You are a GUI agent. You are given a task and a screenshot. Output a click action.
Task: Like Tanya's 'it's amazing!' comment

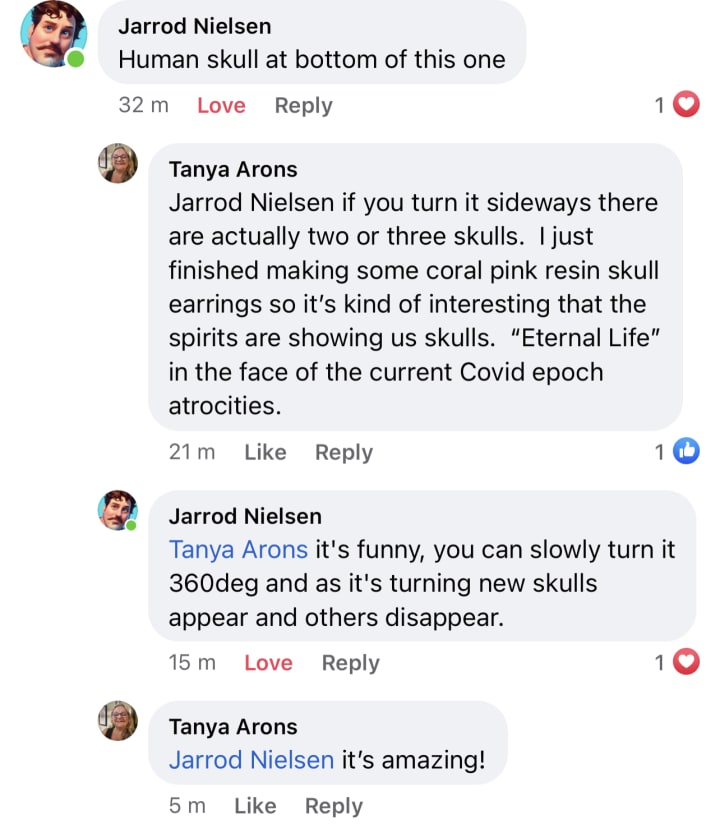(255, 806)
